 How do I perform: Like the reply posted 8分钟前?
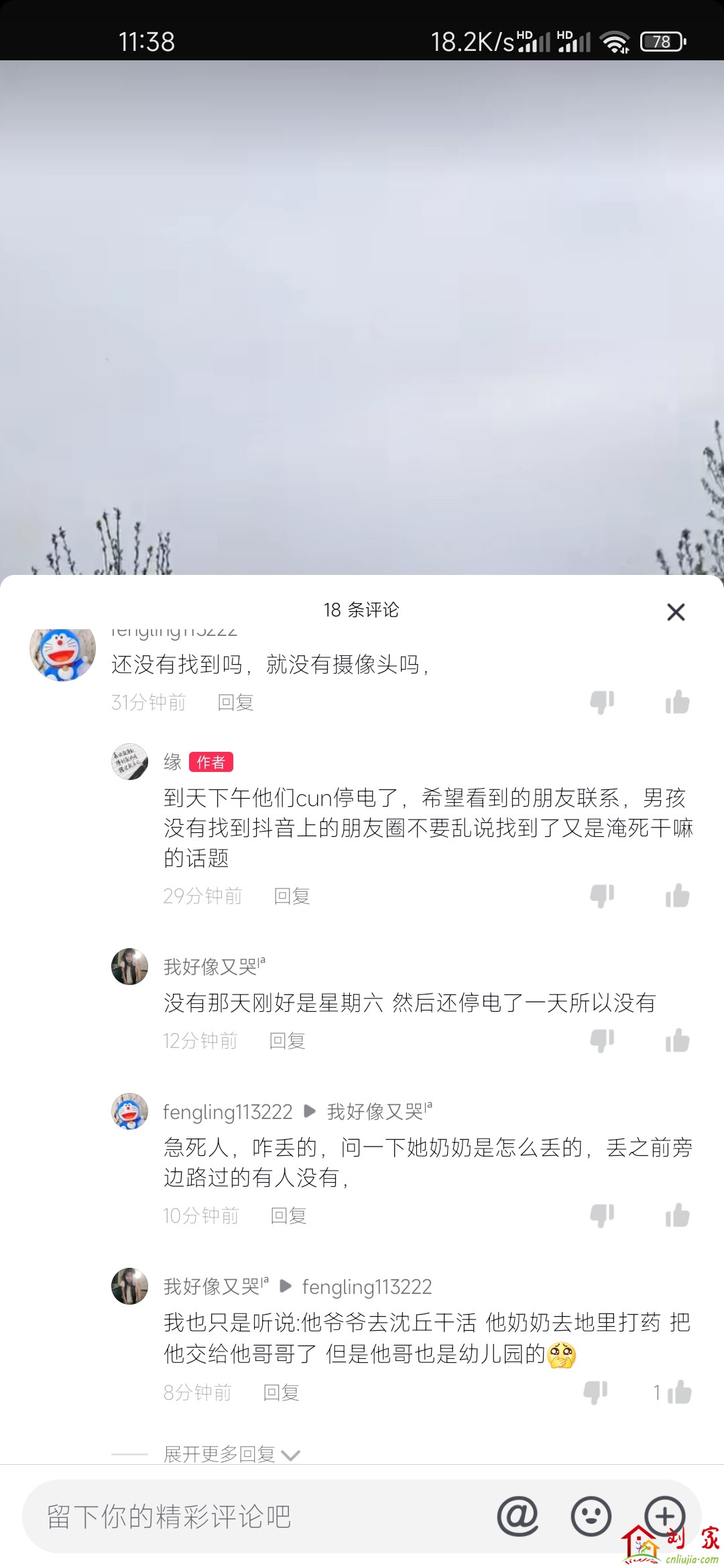coord(678,1392)
